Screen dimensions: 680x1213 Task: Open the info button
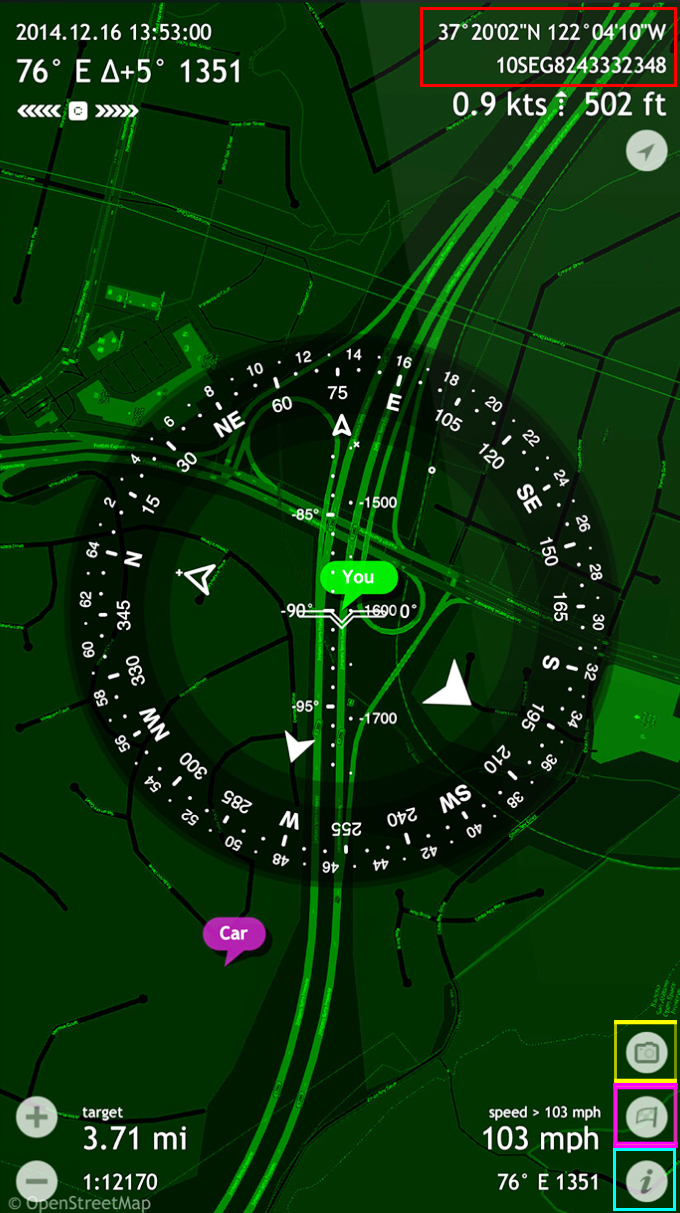click(646, 1180)
